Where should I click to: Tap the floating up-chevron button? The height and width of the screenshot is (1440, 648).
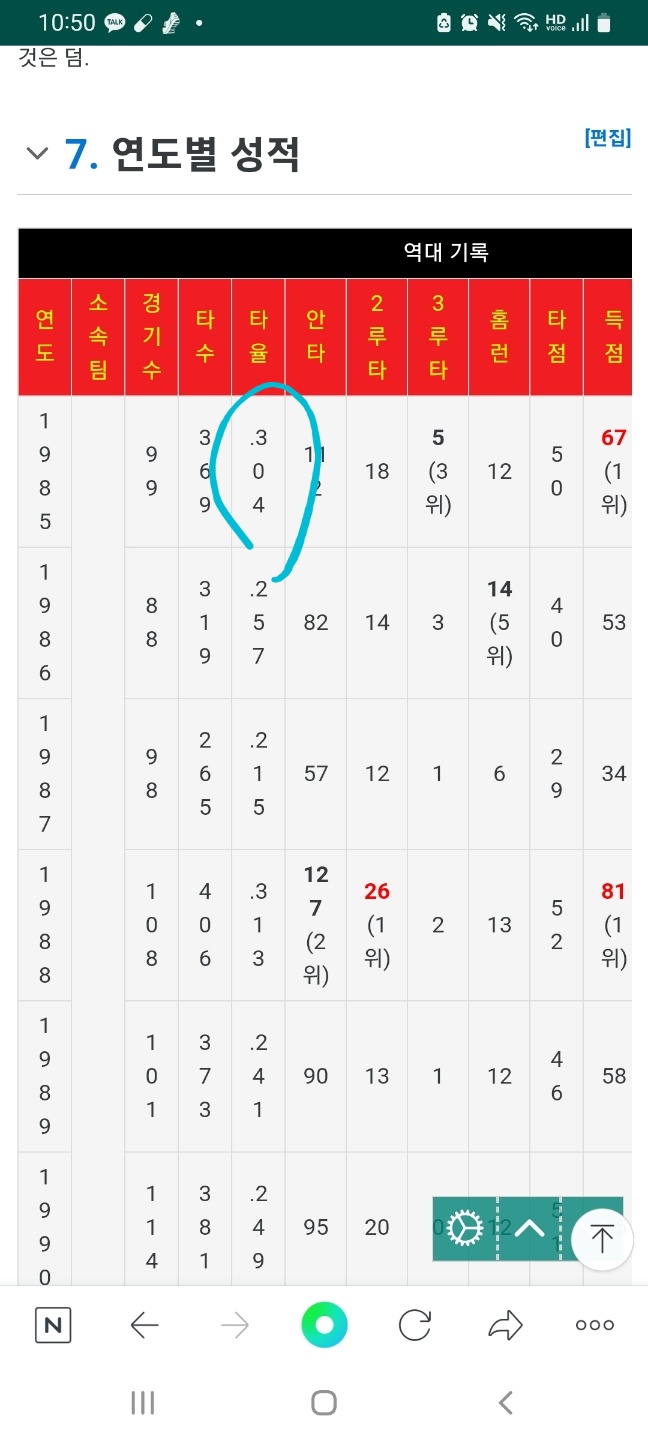[x=529, y=1228]
